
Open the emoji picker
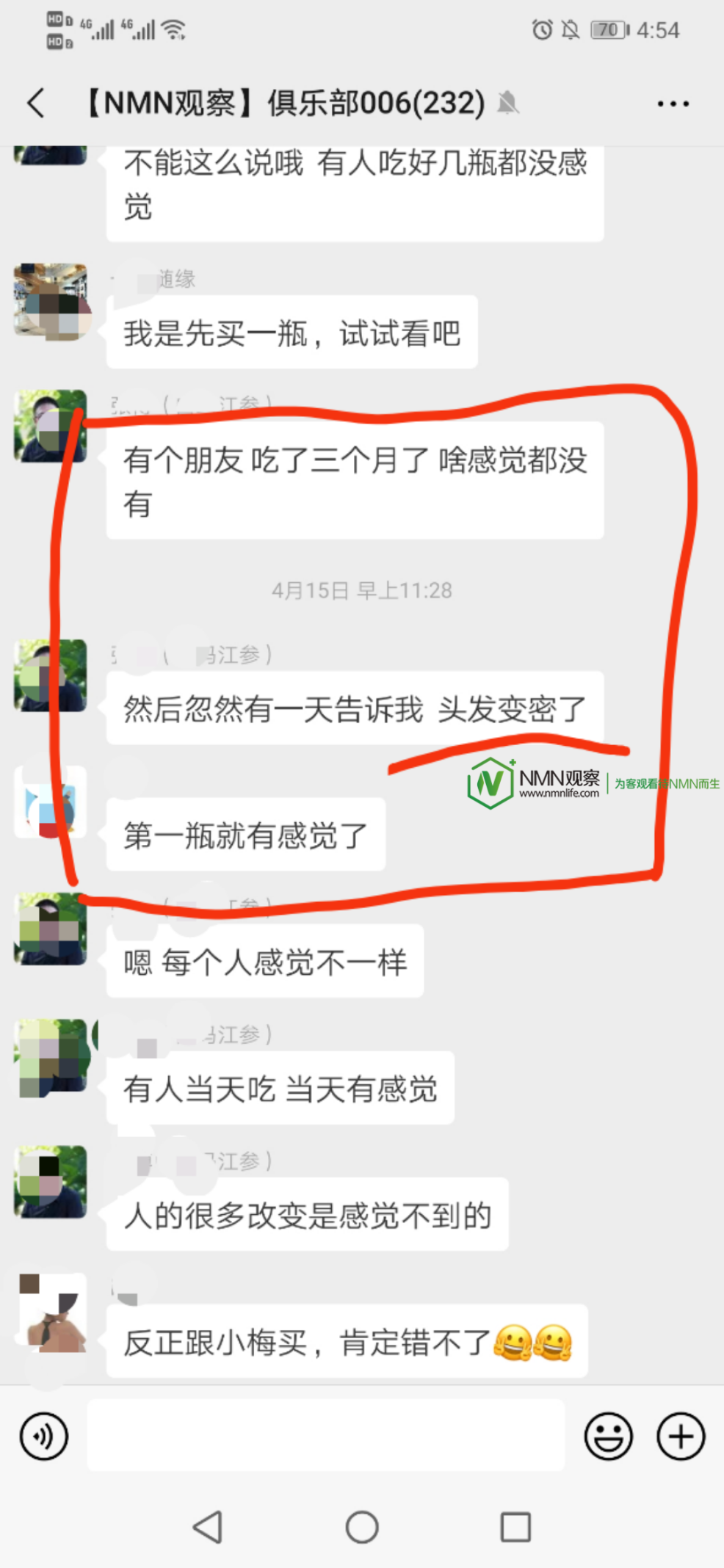(x=608, y=1436)
